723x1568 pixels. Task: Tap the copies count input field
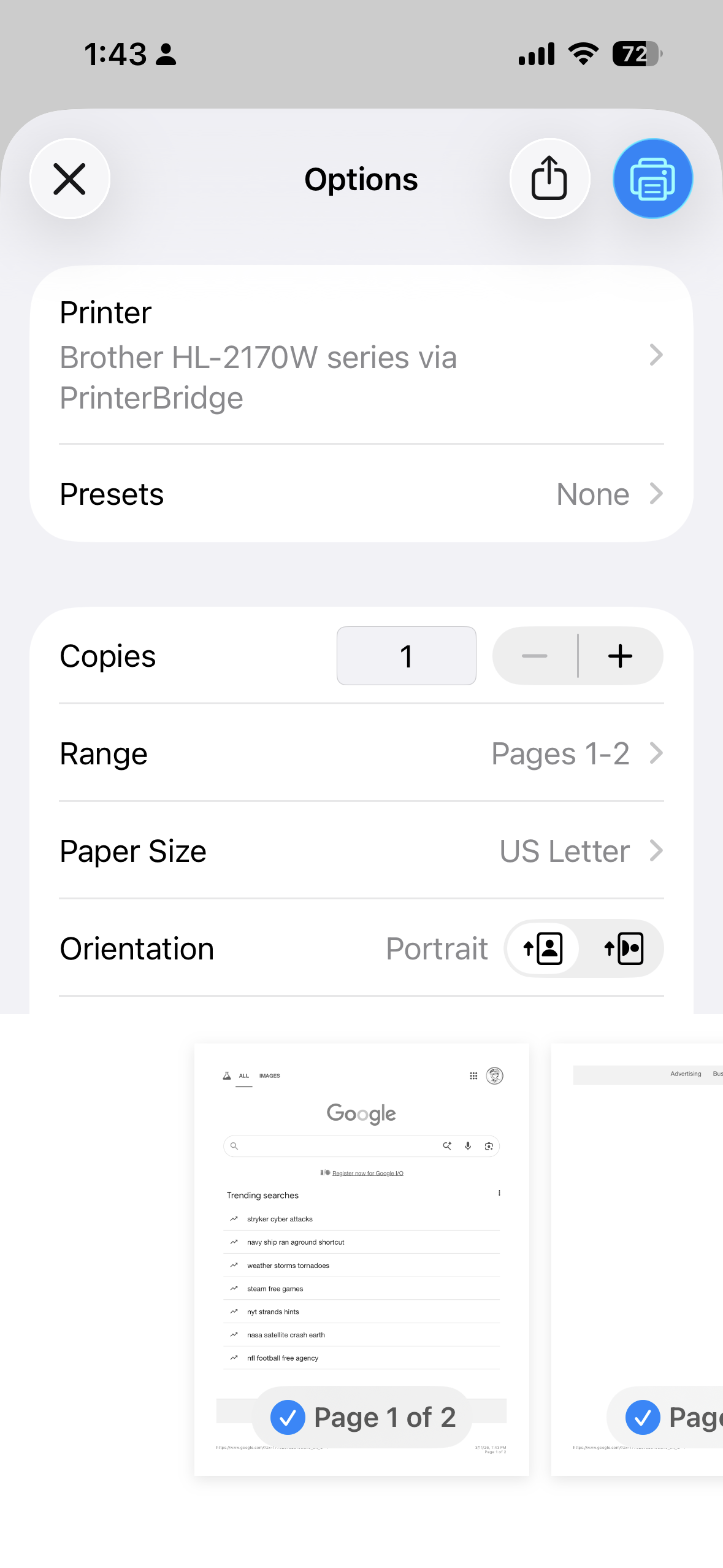pyautogui.click(x=406, y=655)
